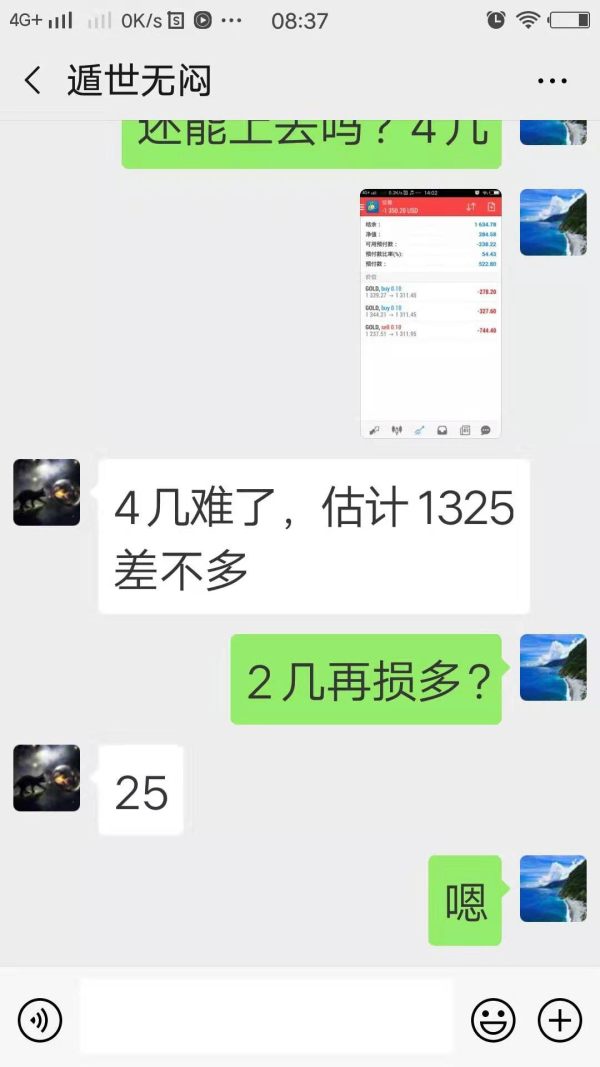
Task: Focus the message text field
Action: click(x=265, y=1017)
